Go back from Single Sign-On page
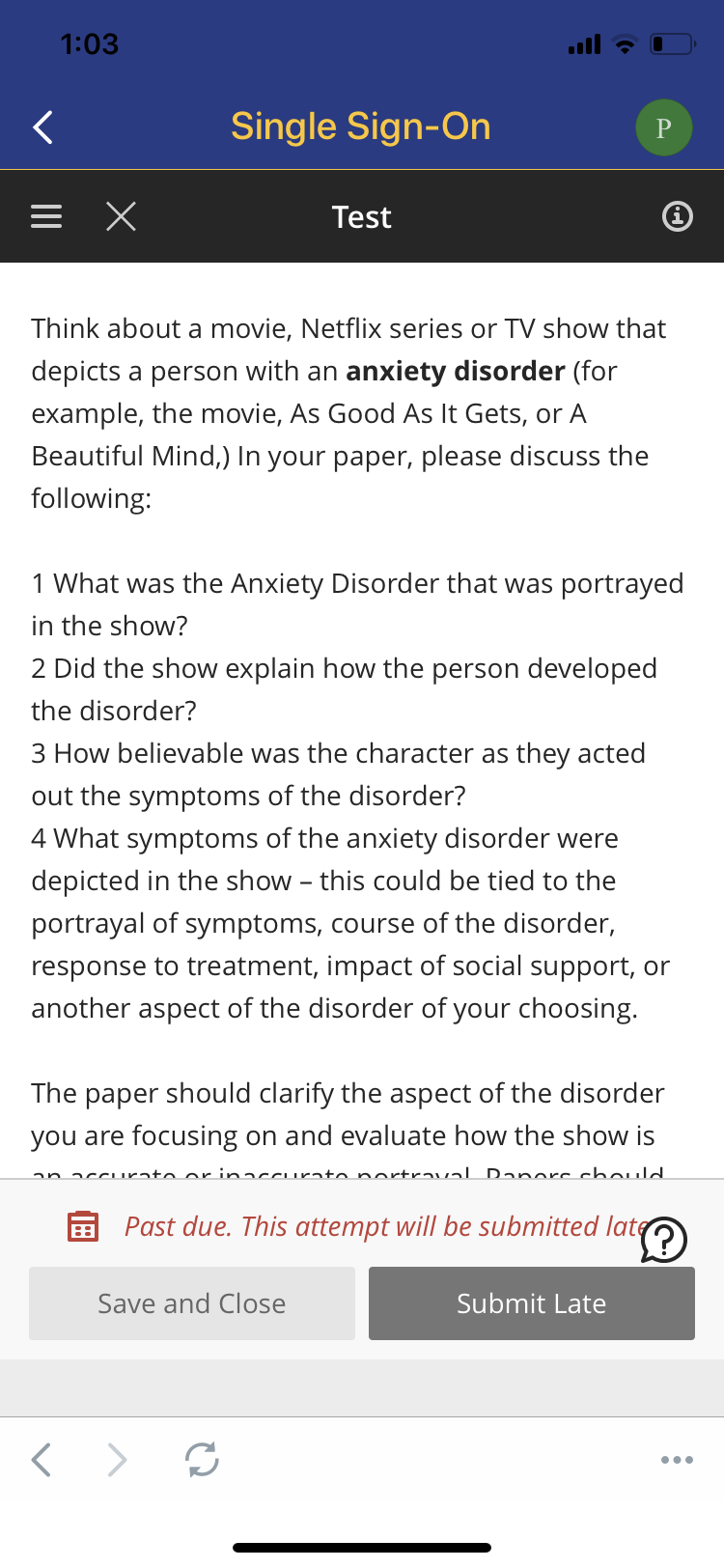724x1568 pixels. pyautogui.click(x=42, y=126)
